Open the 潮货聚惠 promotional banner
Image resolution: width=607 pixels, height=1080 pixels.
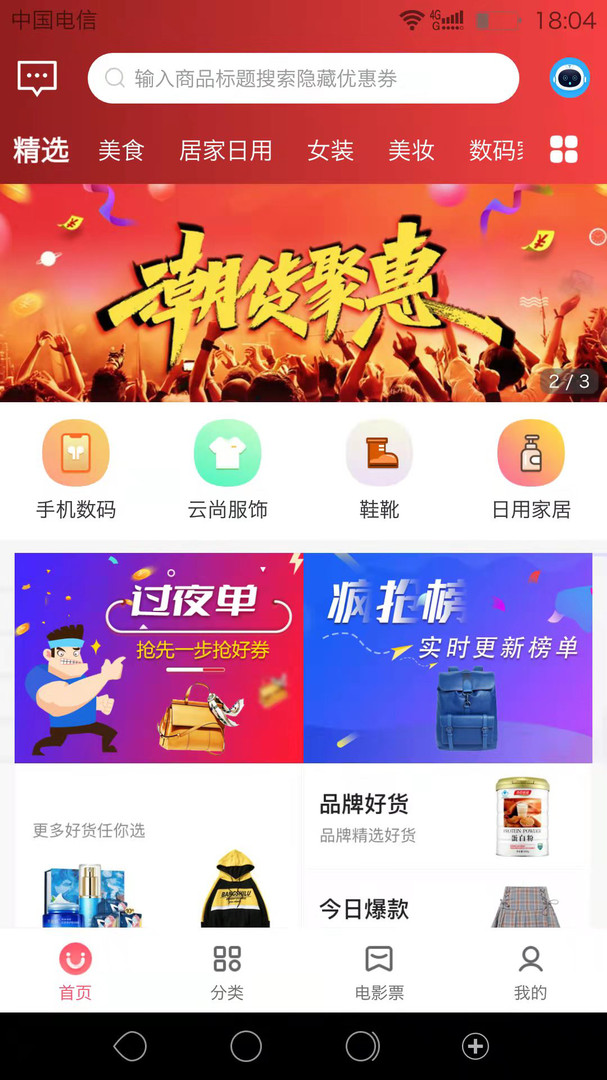303,292
